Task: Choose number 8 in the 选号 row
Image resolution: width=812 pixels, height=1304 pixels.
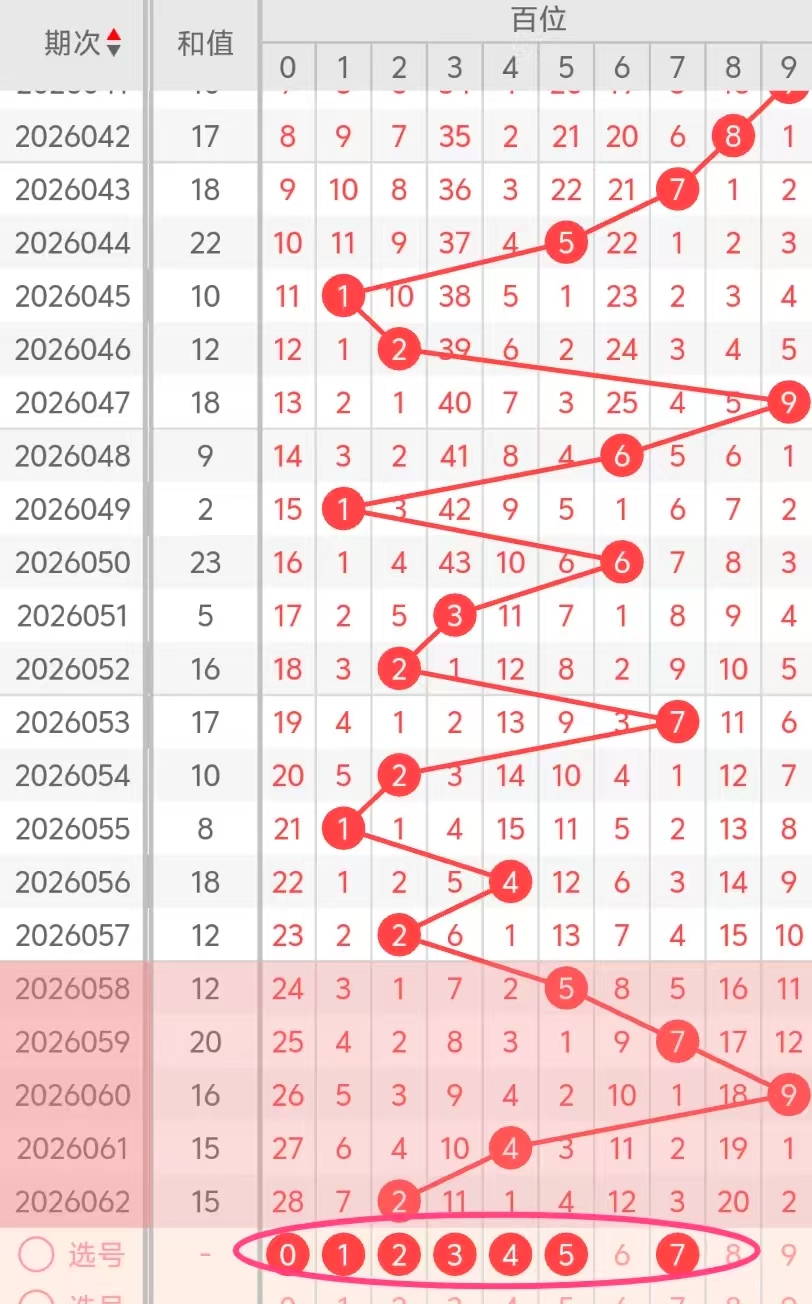Action: tap(733, 1254)
